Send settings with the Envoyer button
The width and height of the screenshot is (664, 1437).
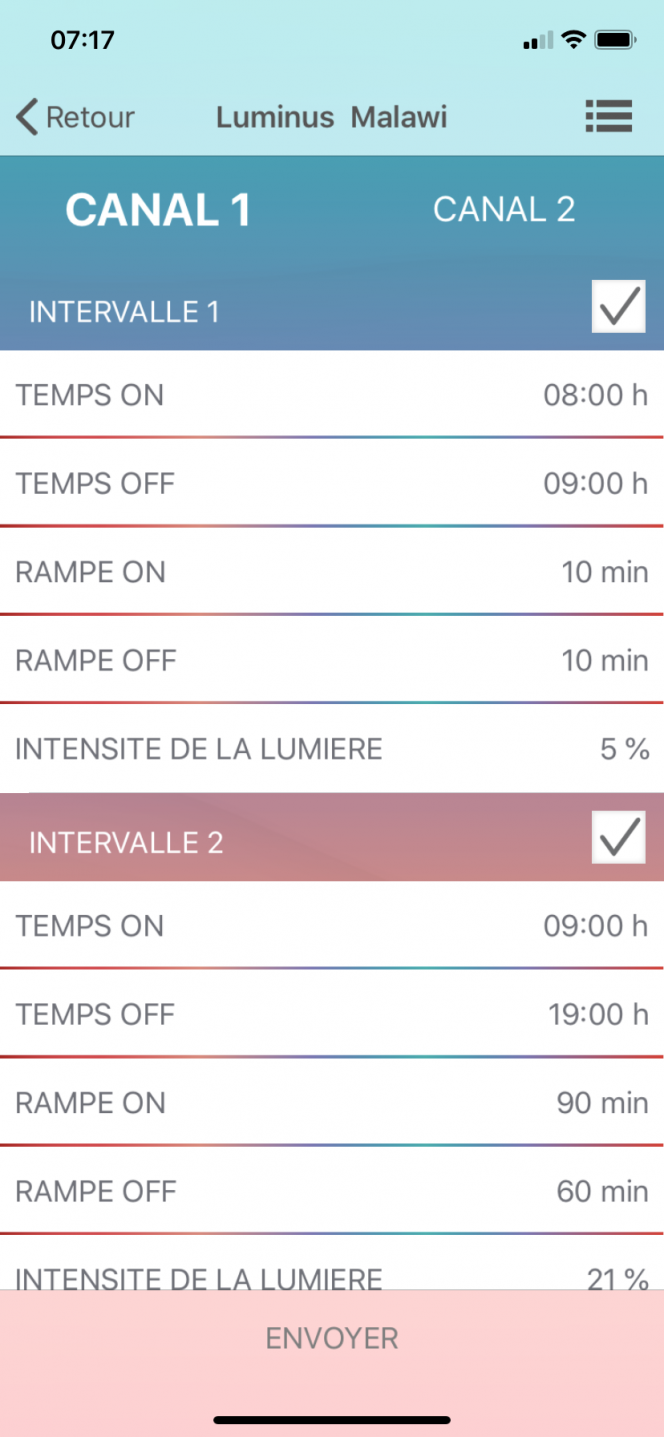332,1338
